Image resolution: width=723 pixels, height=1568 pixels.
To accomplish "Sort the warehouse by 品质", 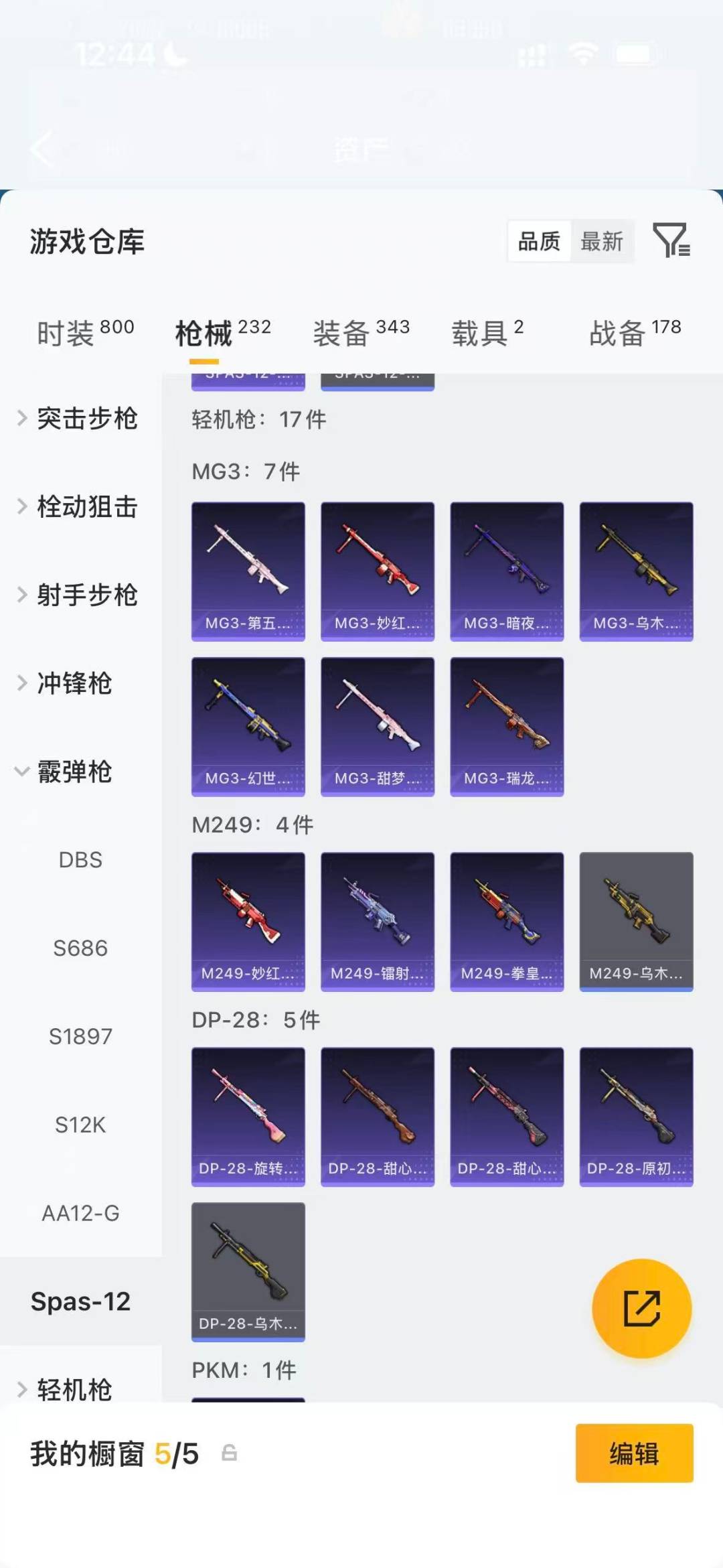I will [540, 242].
